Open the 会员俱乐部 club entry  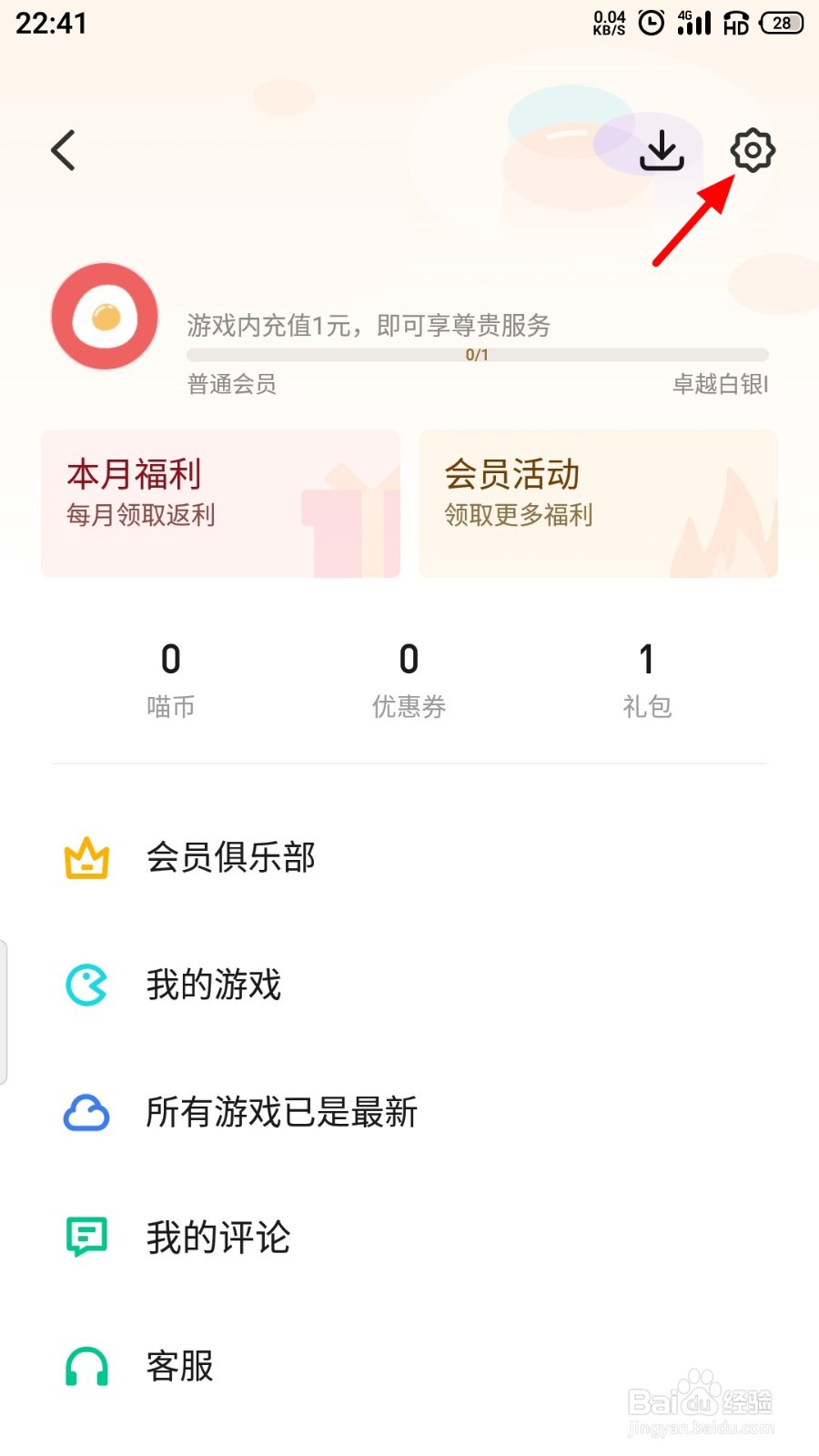click(x=231, y=856)
